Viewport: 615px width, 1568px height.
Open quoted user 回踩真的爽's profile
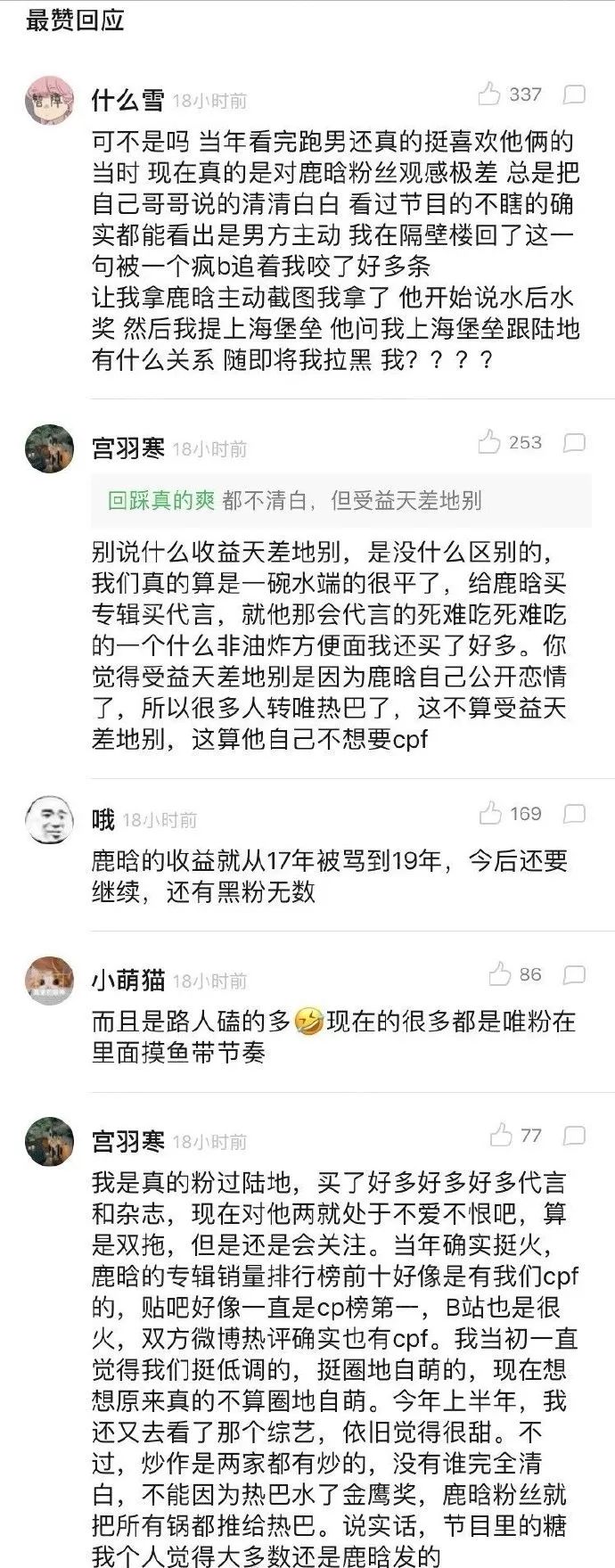(161, 500)
